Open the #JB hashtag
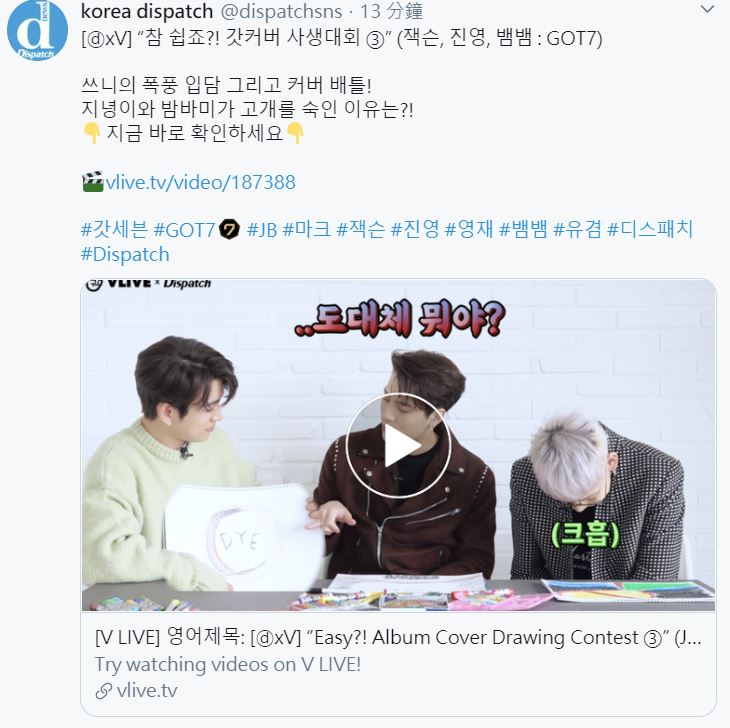This screenshot has height=728, width=730. pyautogui.click(x=261, y=229)
